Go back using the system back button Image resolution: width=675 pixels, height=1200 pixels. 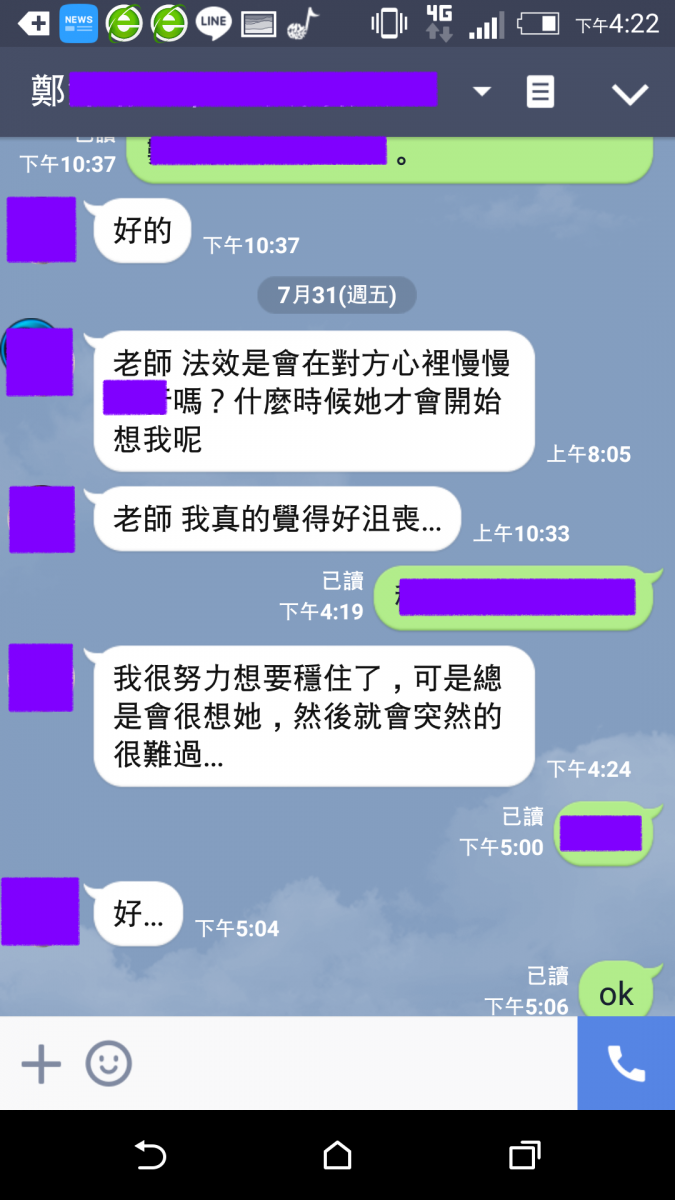coord(150,1156)
